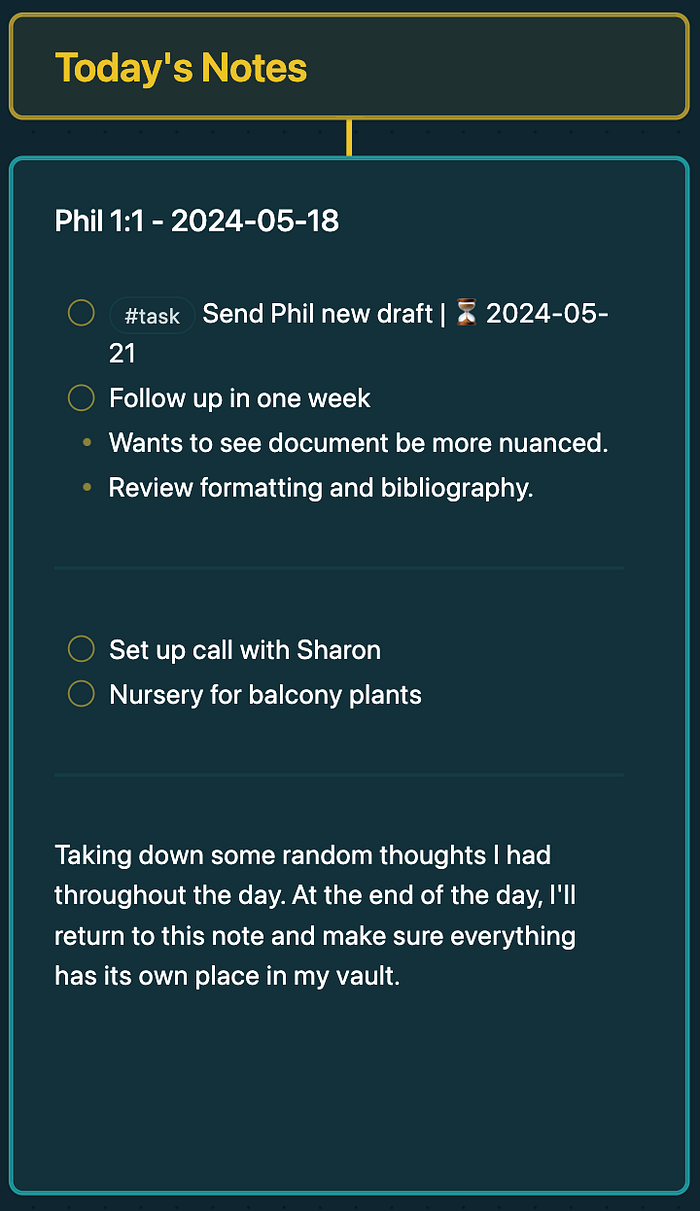Tick Nursery for balcony plants checkbox
Image resolution: width=700 pixels, height=1211 pixels.
pos(81,694)
